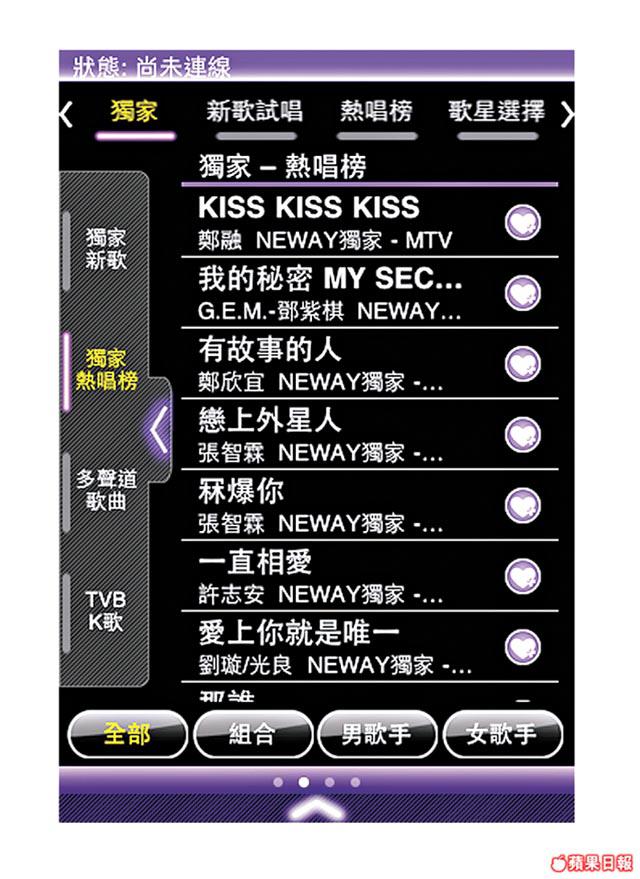Filter by 組合
The width and height of the screenshot is (640, 879).
coord(252,735)
